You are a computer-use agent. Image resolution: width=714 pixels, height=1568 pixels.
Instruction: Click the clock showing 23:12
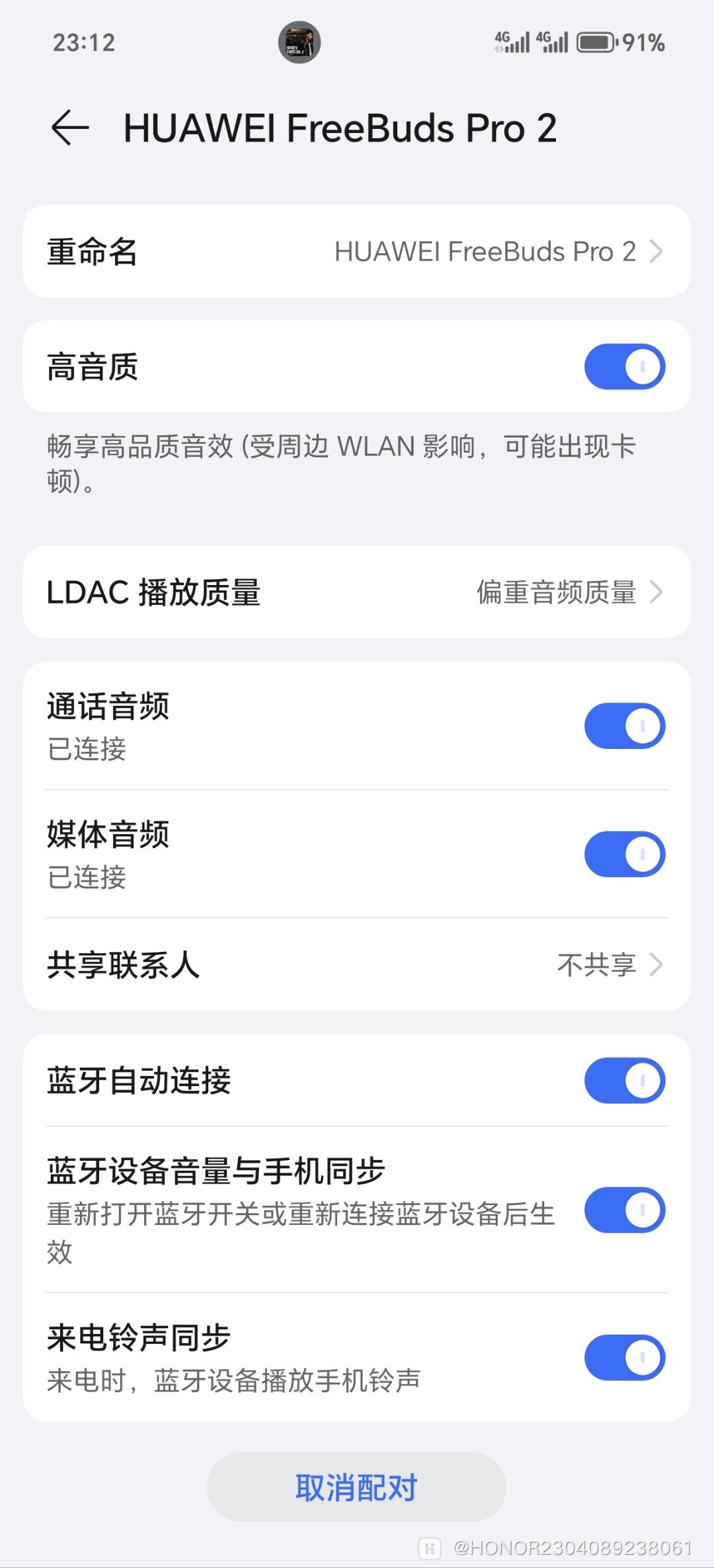pos(85,42)
